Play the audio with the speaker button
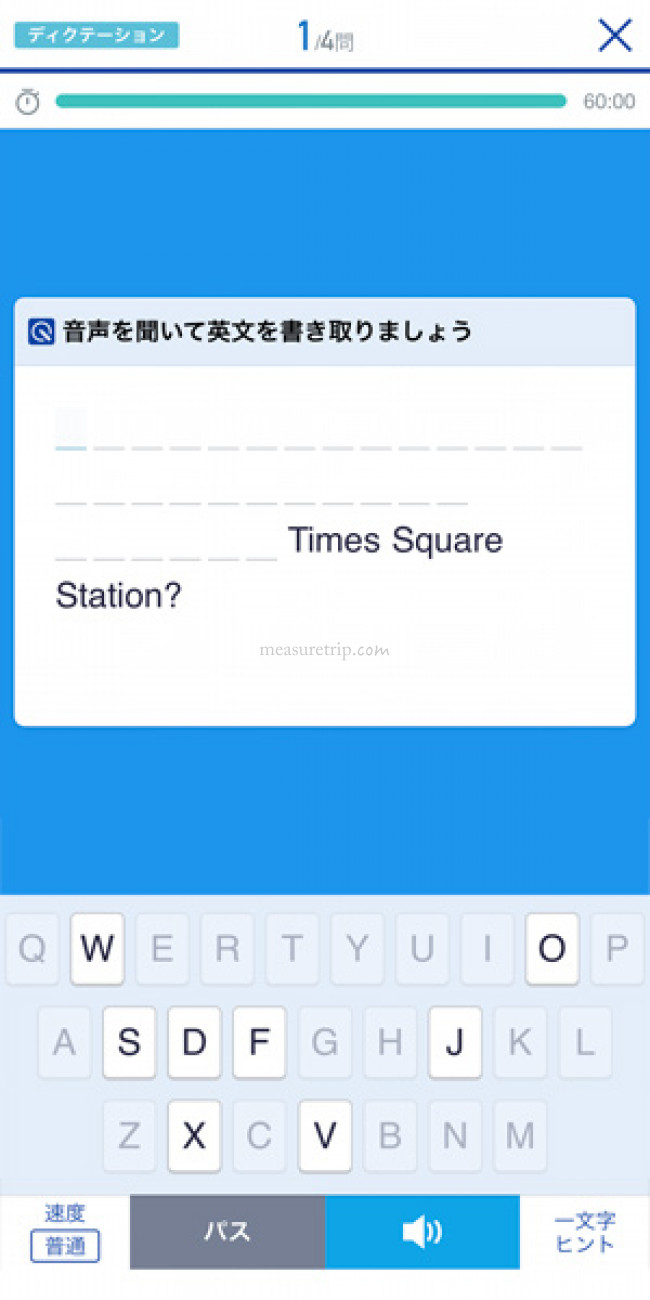The image size is (650, 1300). pos(422,1232)
